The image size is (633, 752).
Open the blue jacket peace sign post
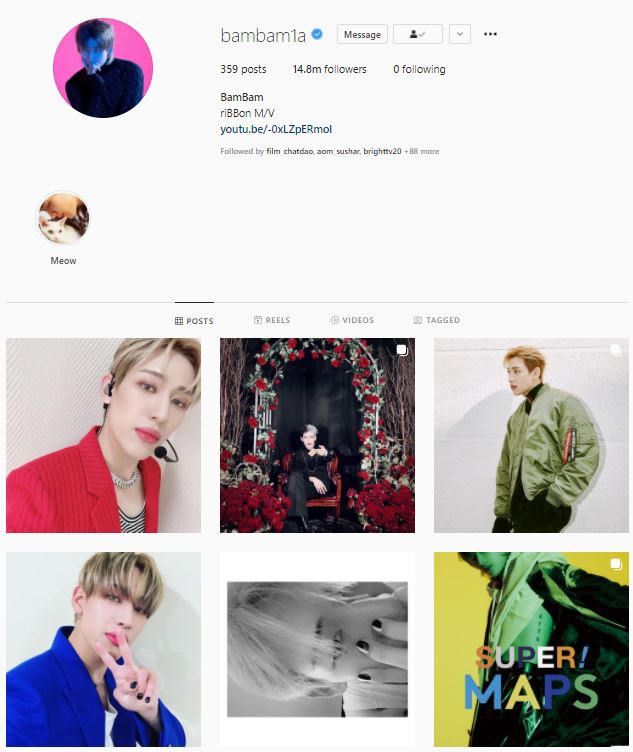pos(103,649)
